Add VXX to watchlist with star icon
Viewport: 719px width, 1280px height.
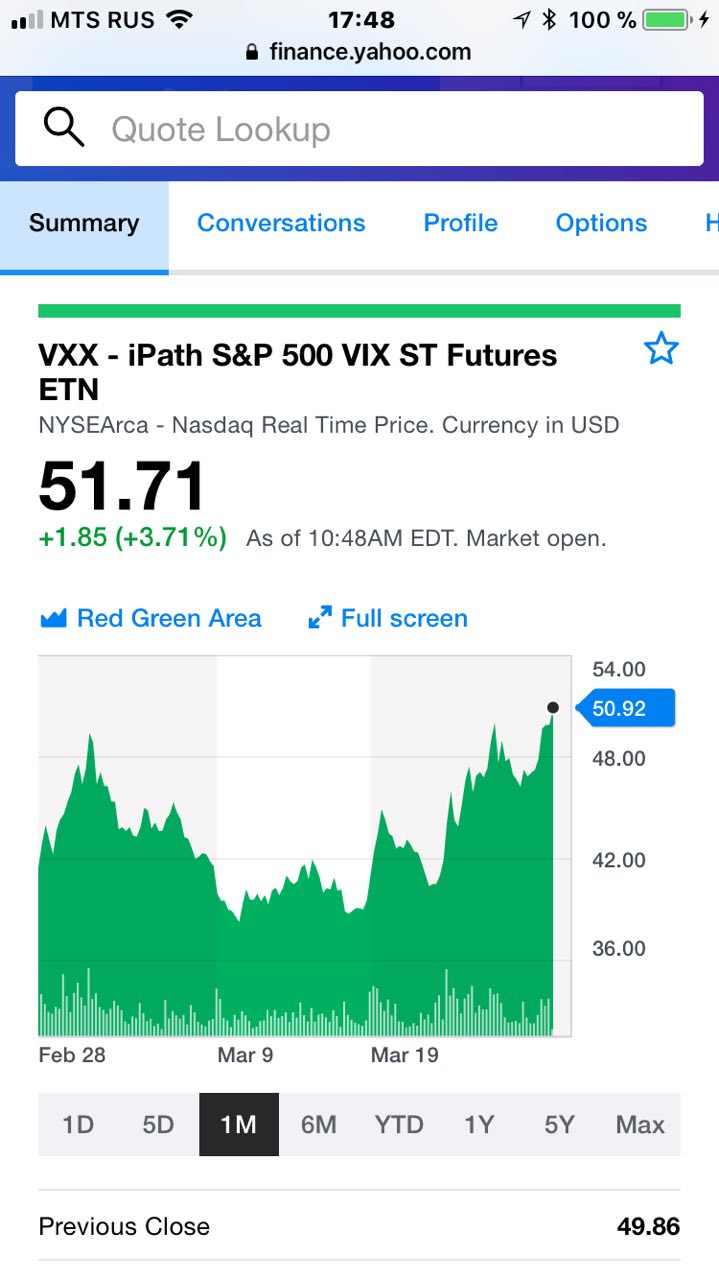click(x=661, y=349)
